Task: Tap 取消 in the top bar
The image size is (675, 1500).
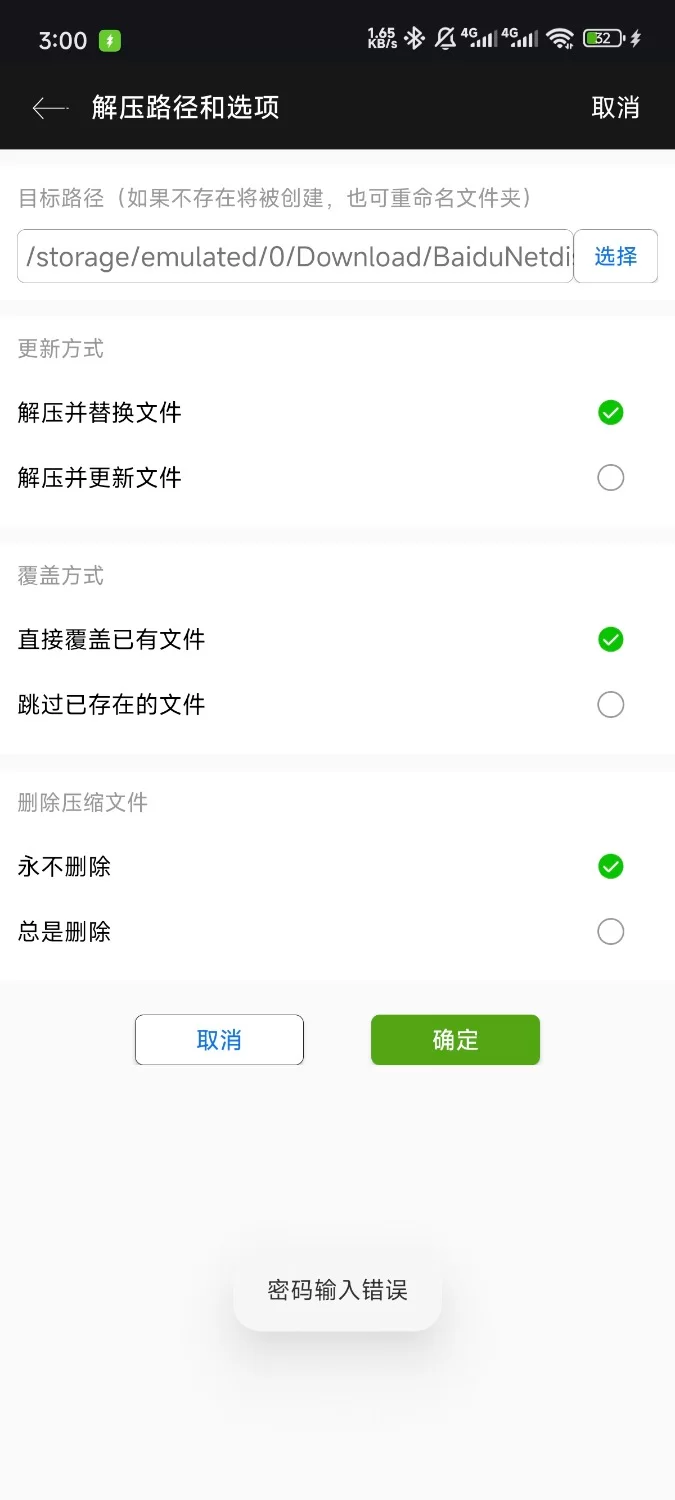Action: [x=615, y=108]
